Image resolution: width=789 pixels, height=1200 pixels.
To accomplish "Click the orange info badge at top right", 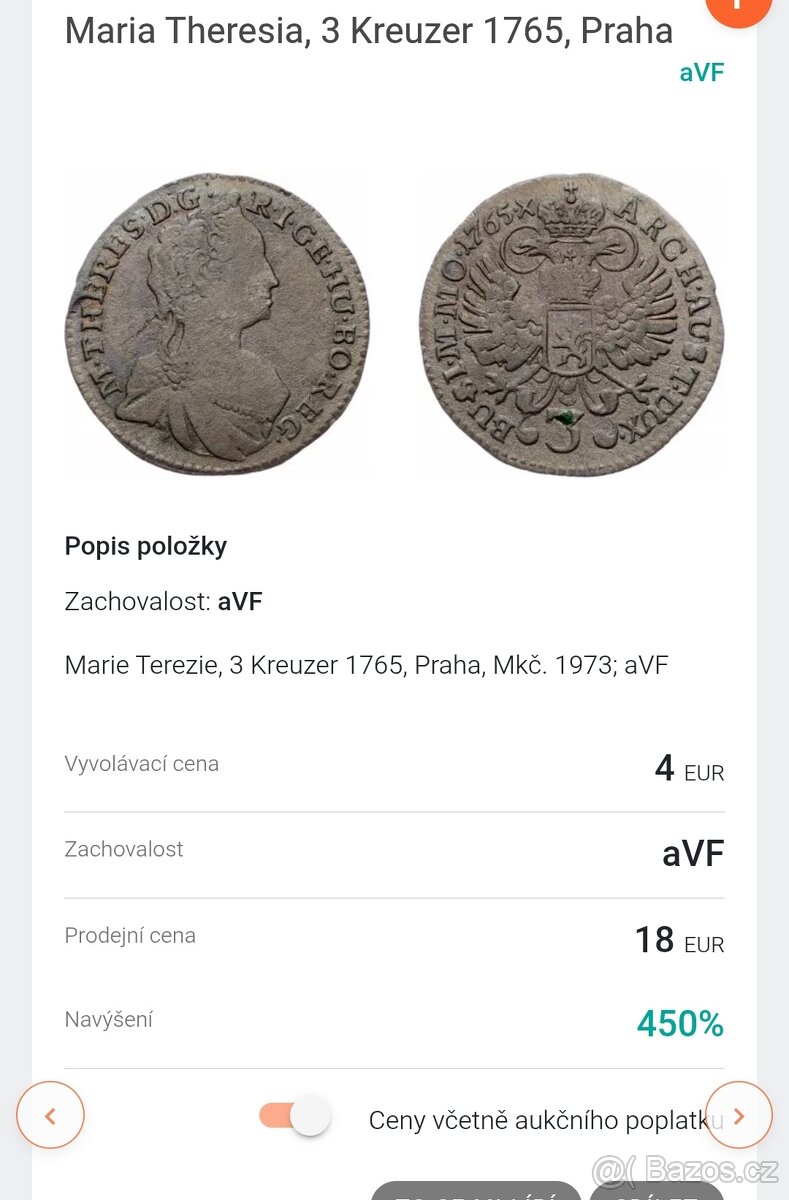I will (739, 8).
